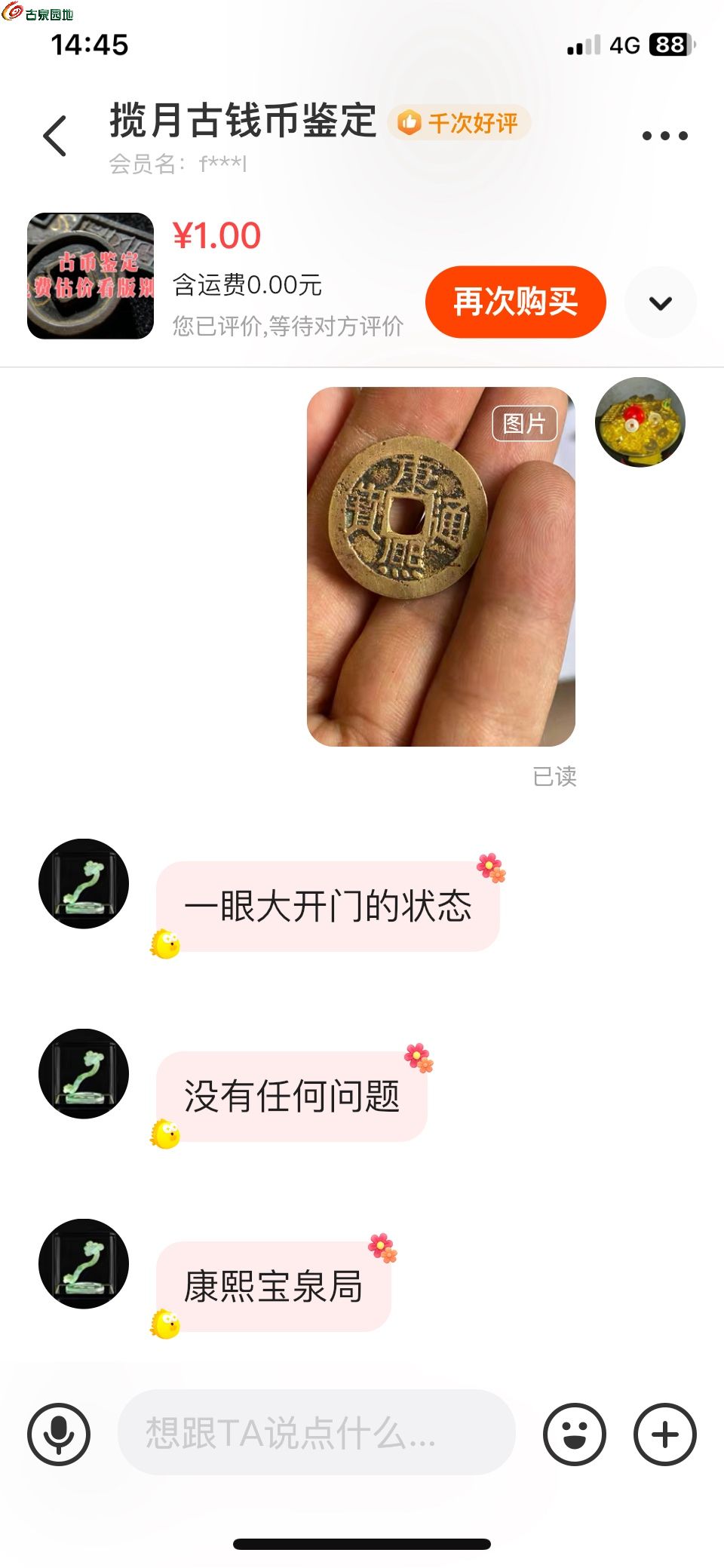The height and width of the screenshot is (1568, 724).
Task: Open the emoji picker
Action: pyautogui.click(x=574, y=1434)
